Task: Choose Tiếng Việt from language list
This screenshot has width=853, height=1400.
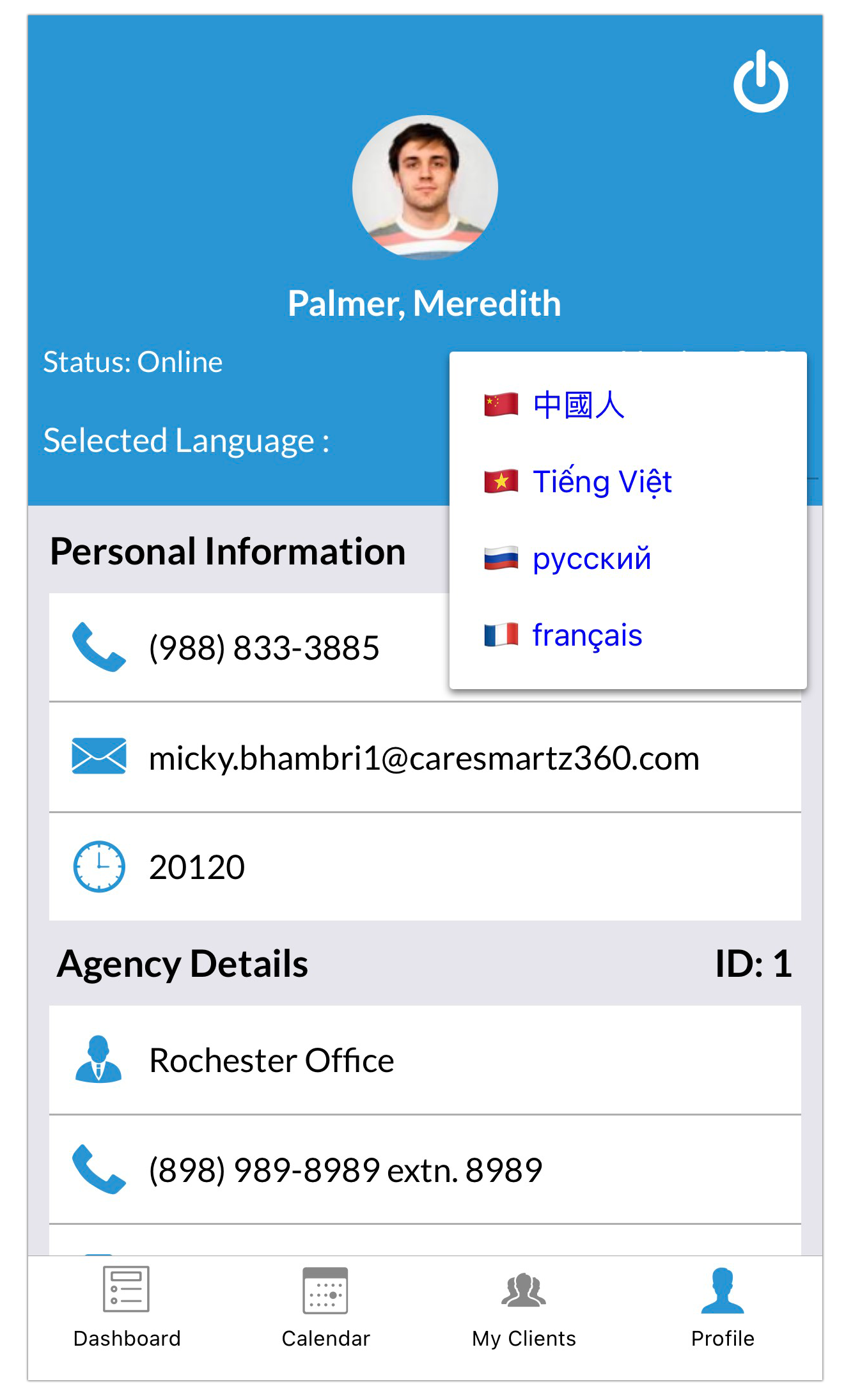Action: (601, 482)
